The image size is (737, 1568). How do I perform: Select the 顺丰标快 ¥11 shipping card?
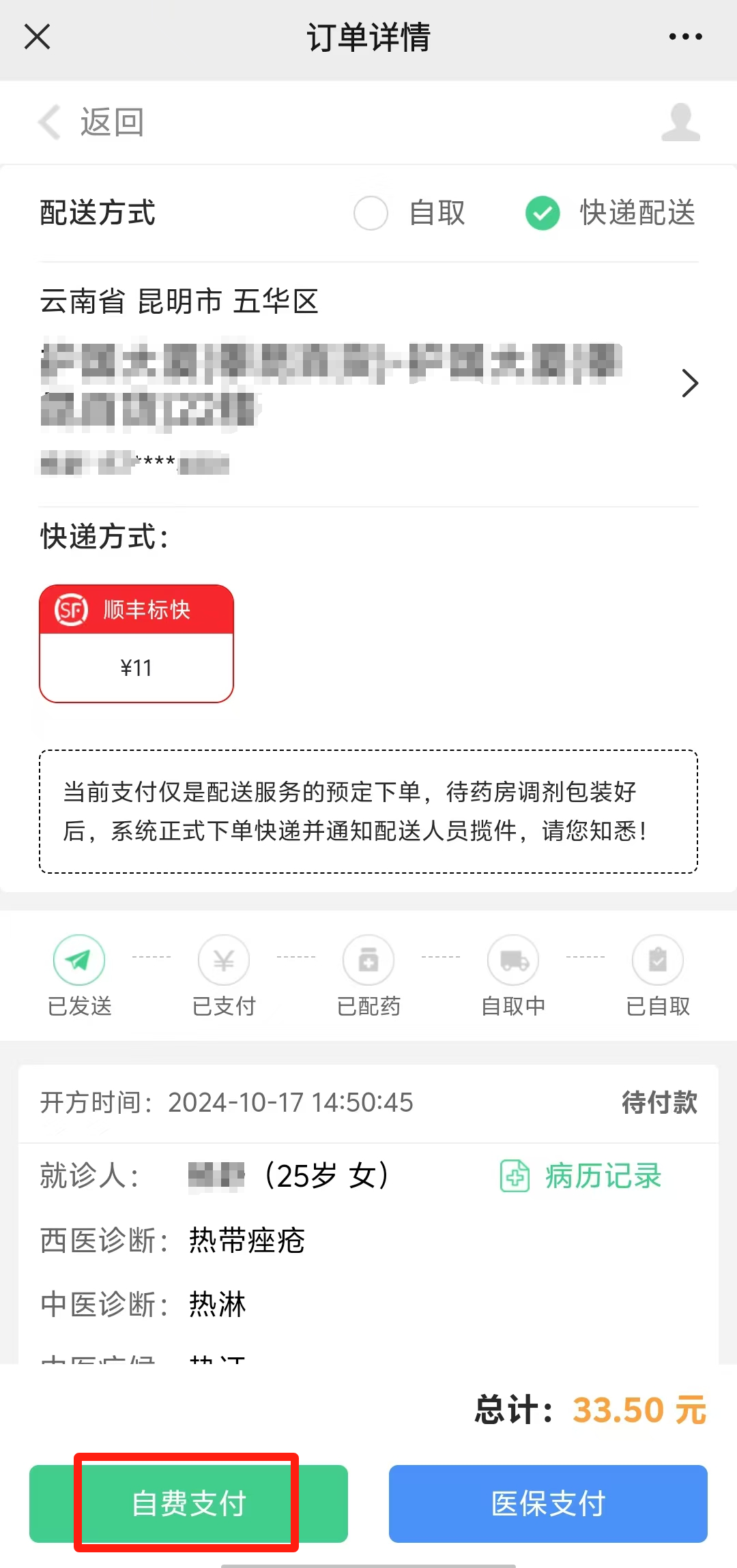(x=136, y=642)
